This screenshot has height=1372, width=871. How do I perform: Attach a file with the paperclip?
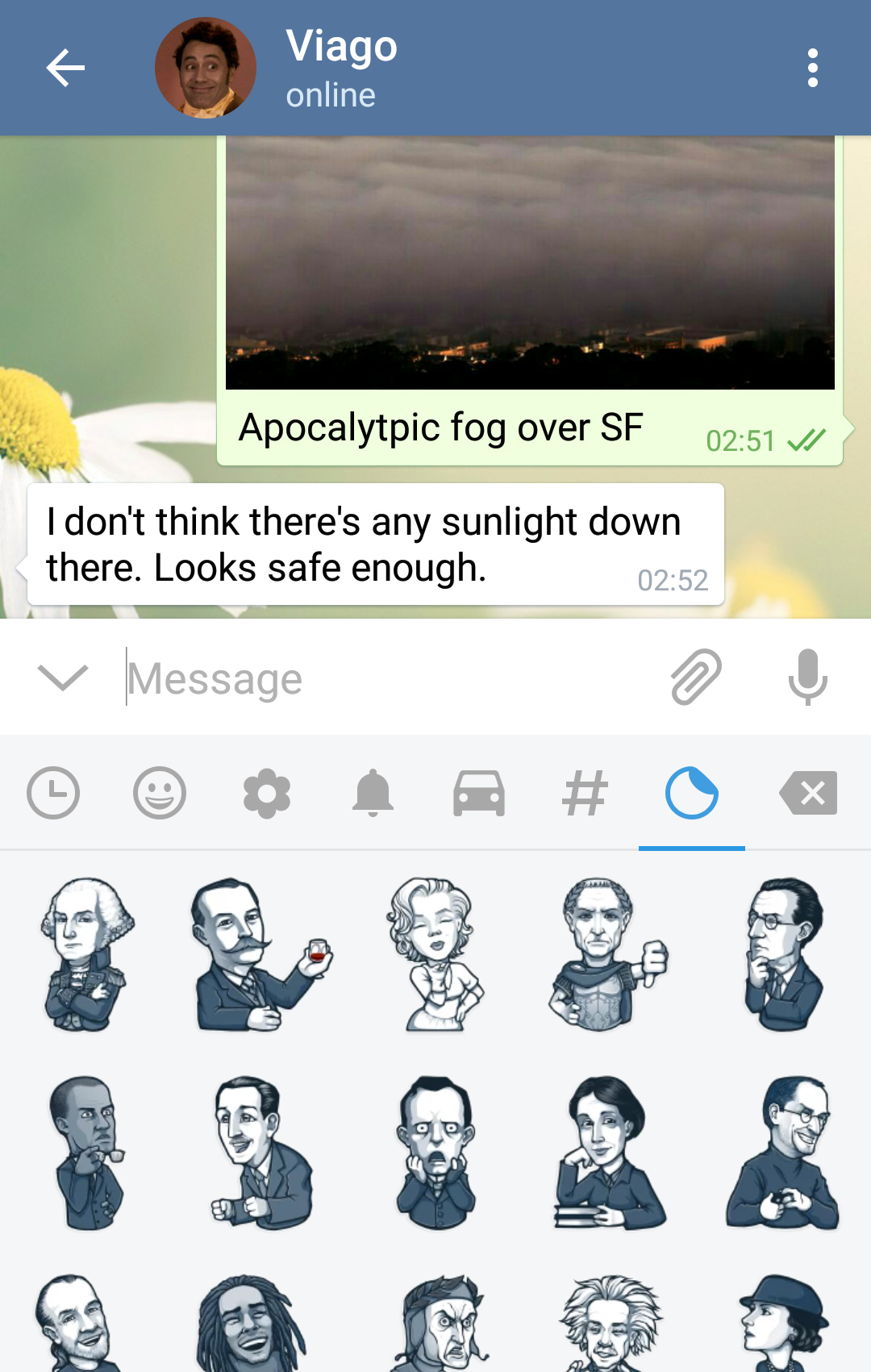(696, 678)
